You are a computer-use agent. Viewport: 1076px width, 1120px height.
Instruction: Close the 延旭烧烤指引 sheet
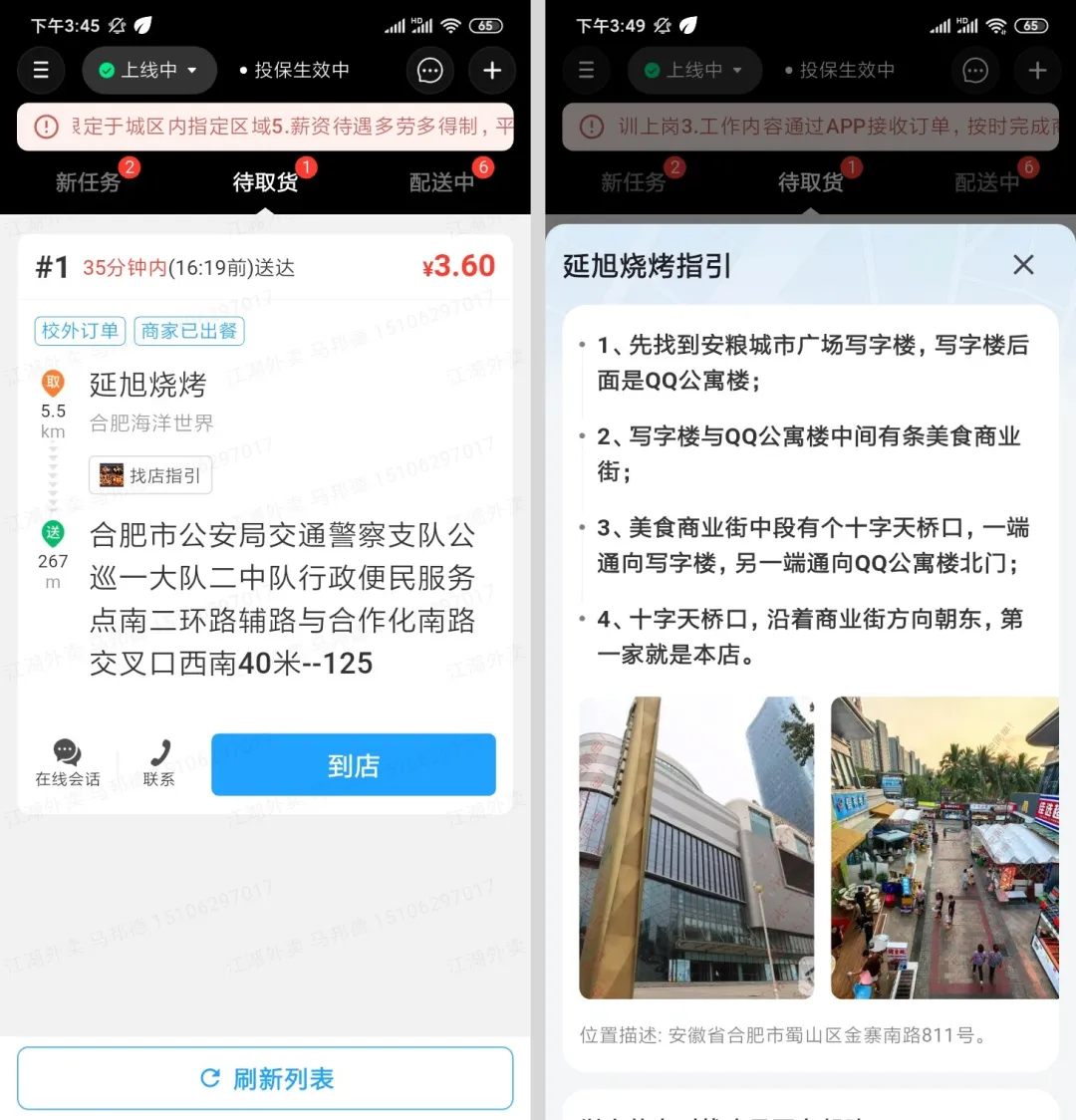[1023, 265]
